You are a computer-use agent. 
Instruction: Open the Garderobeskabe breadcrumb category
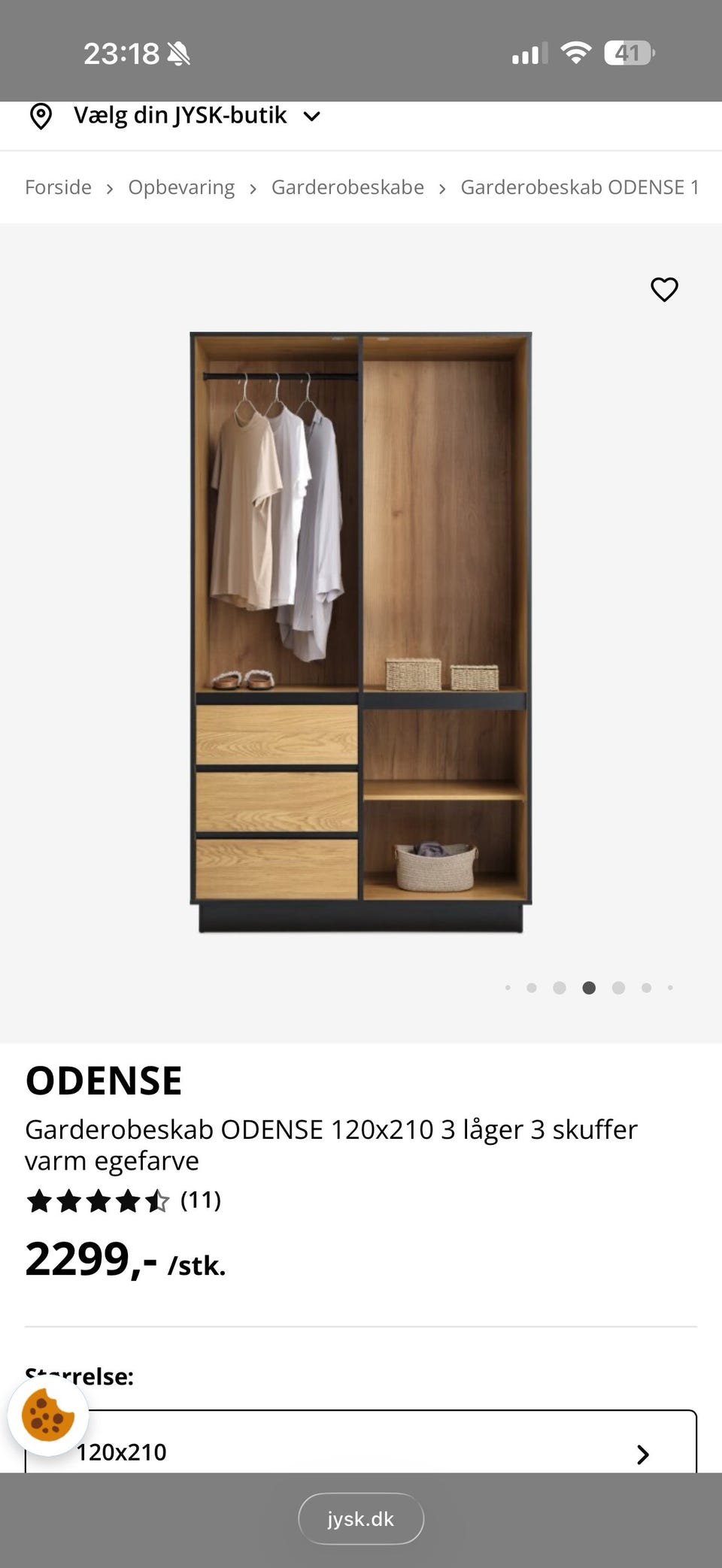coord(347,187)
